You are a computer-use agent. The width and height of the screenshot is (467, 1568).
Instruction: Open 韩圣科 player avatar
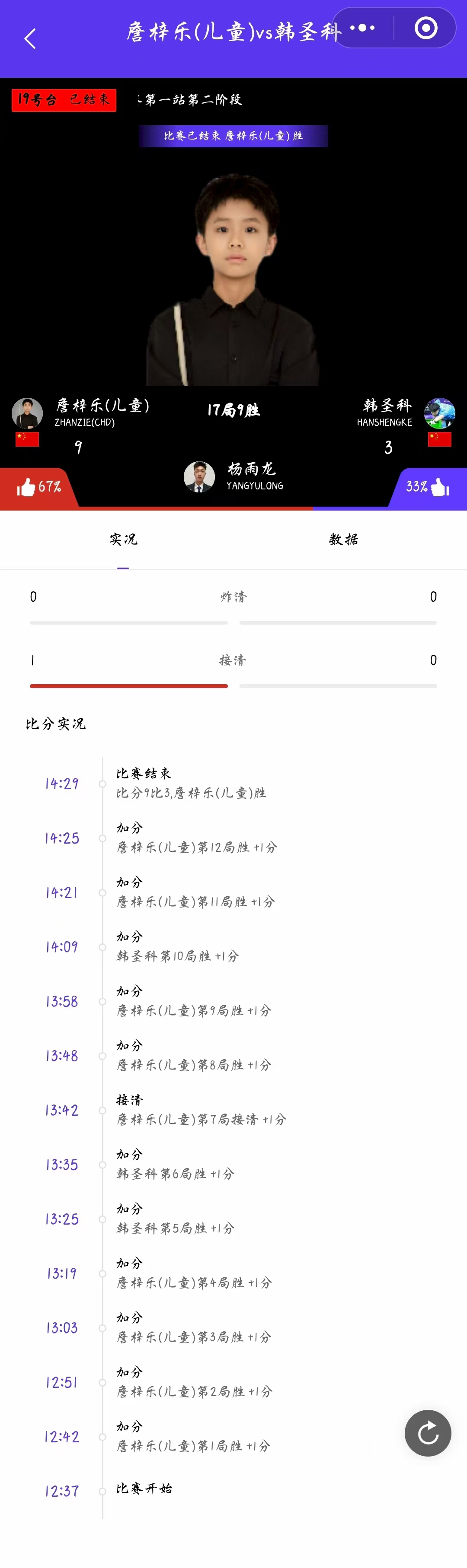point(440,413)
